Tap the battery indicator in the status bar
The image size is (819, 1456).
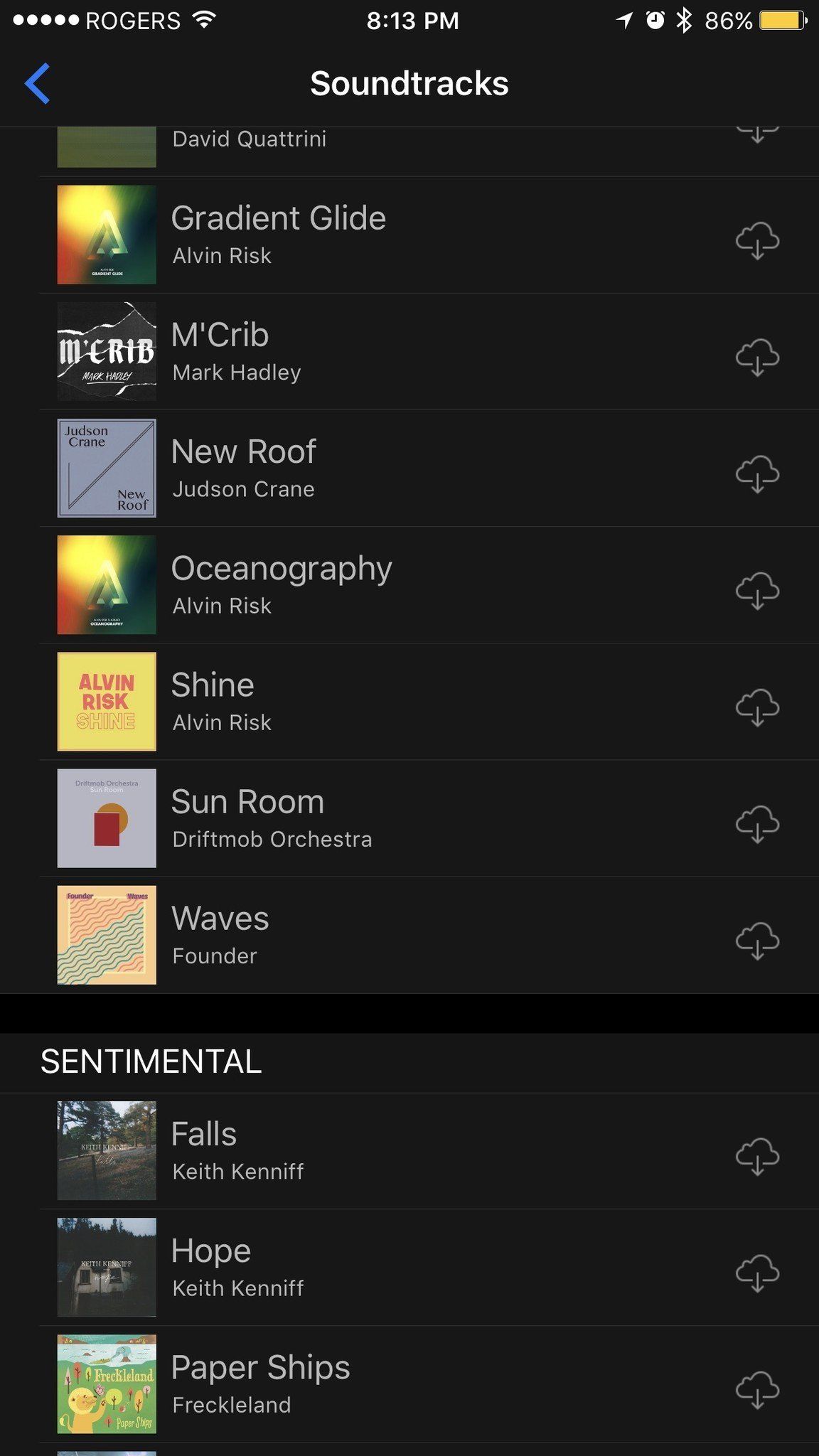[778, 21]
